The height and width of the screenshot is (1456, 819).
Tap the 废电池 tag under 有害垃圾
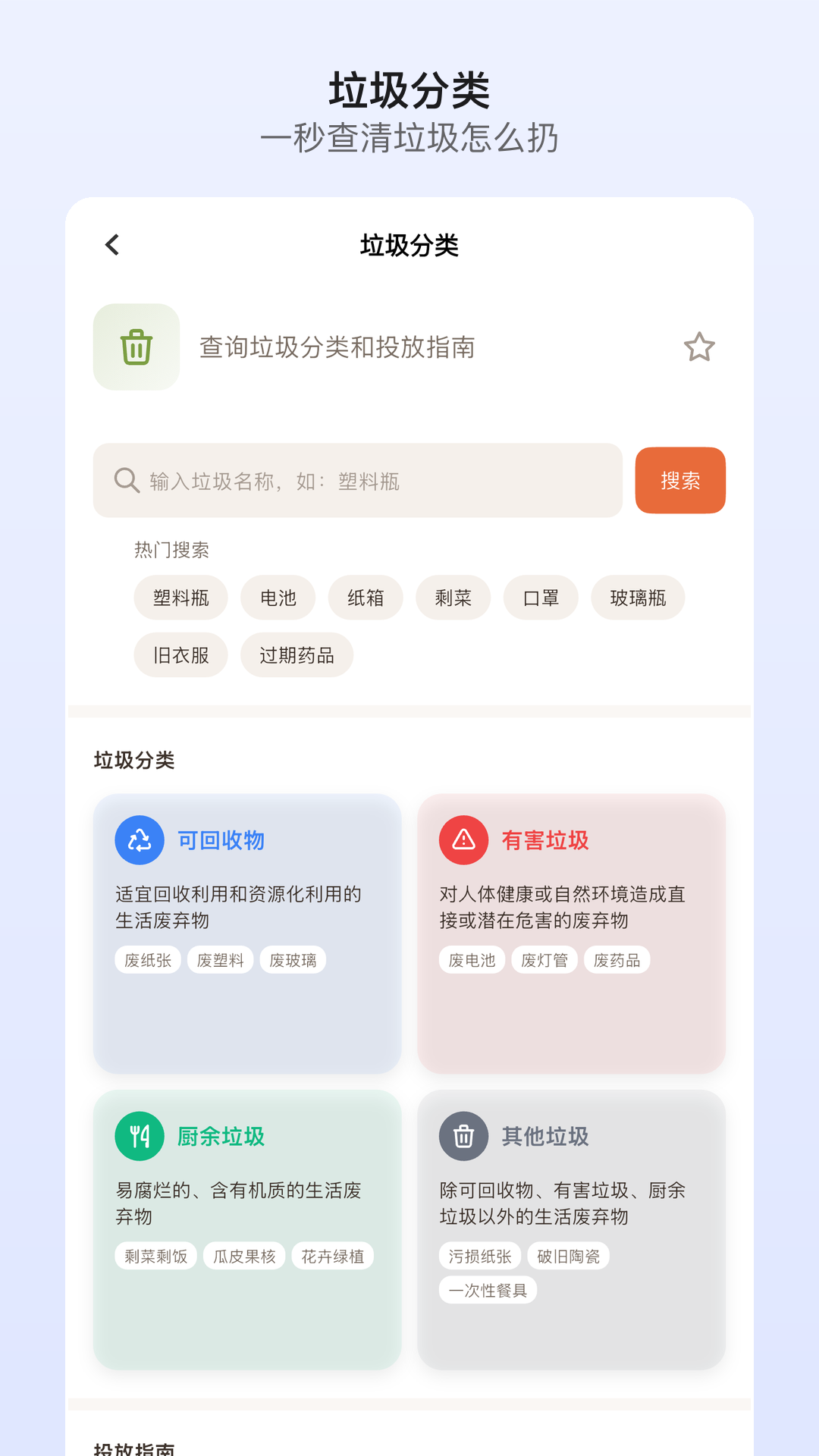(x=472, y=959)
